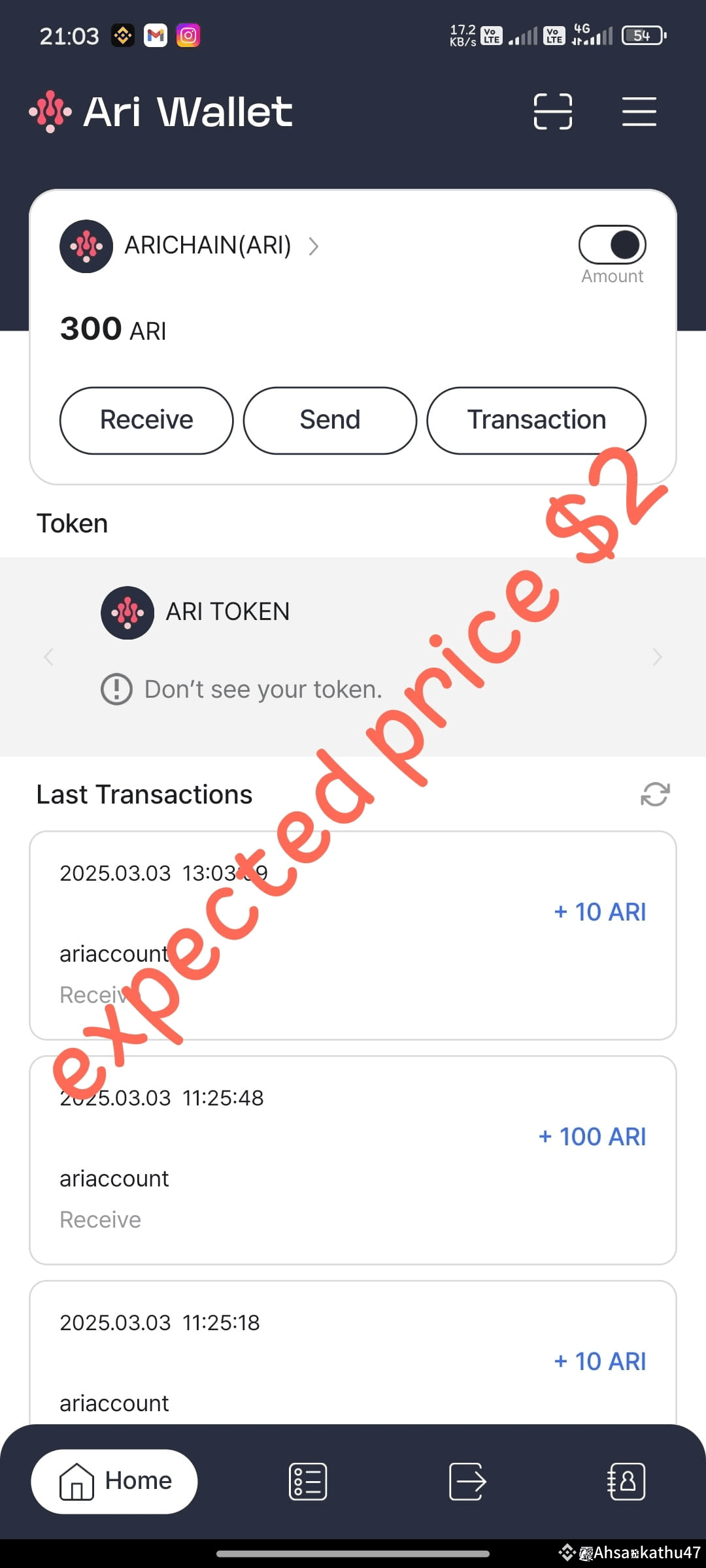Tap the warning icon near Don't see your token
Image resolution: width=706 pixels, height=1568 pixels.
tap(116, 689)
